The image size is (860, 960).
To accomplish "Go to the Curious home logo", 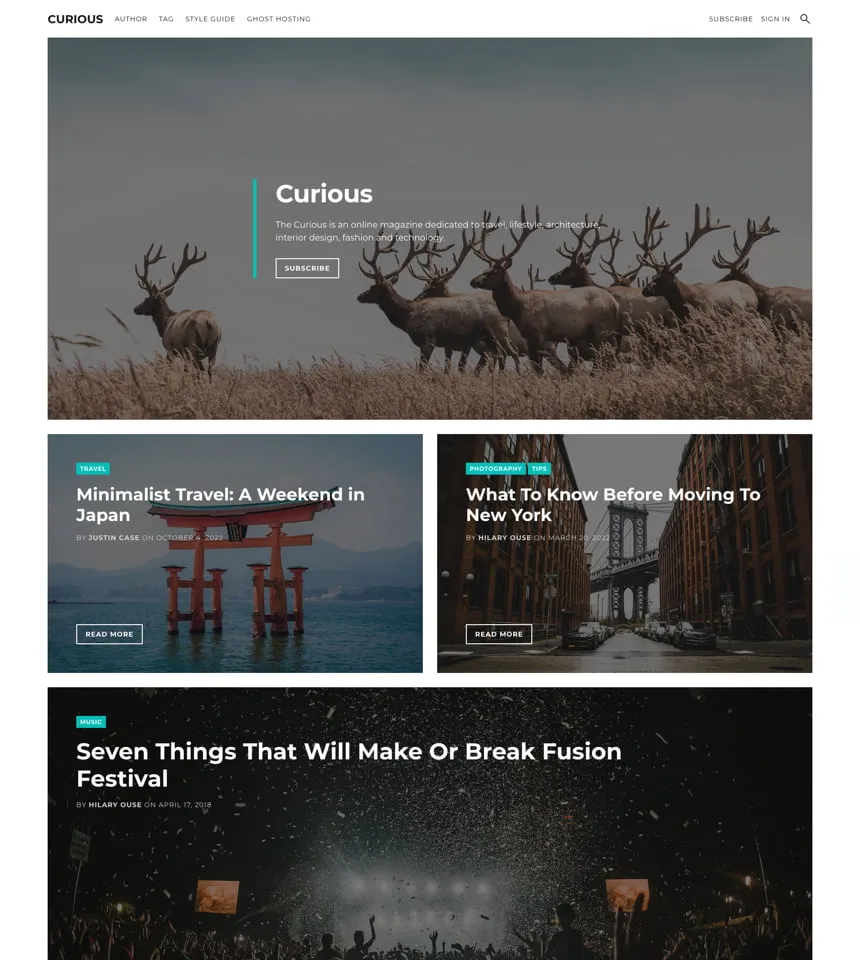I will [75, 19].
